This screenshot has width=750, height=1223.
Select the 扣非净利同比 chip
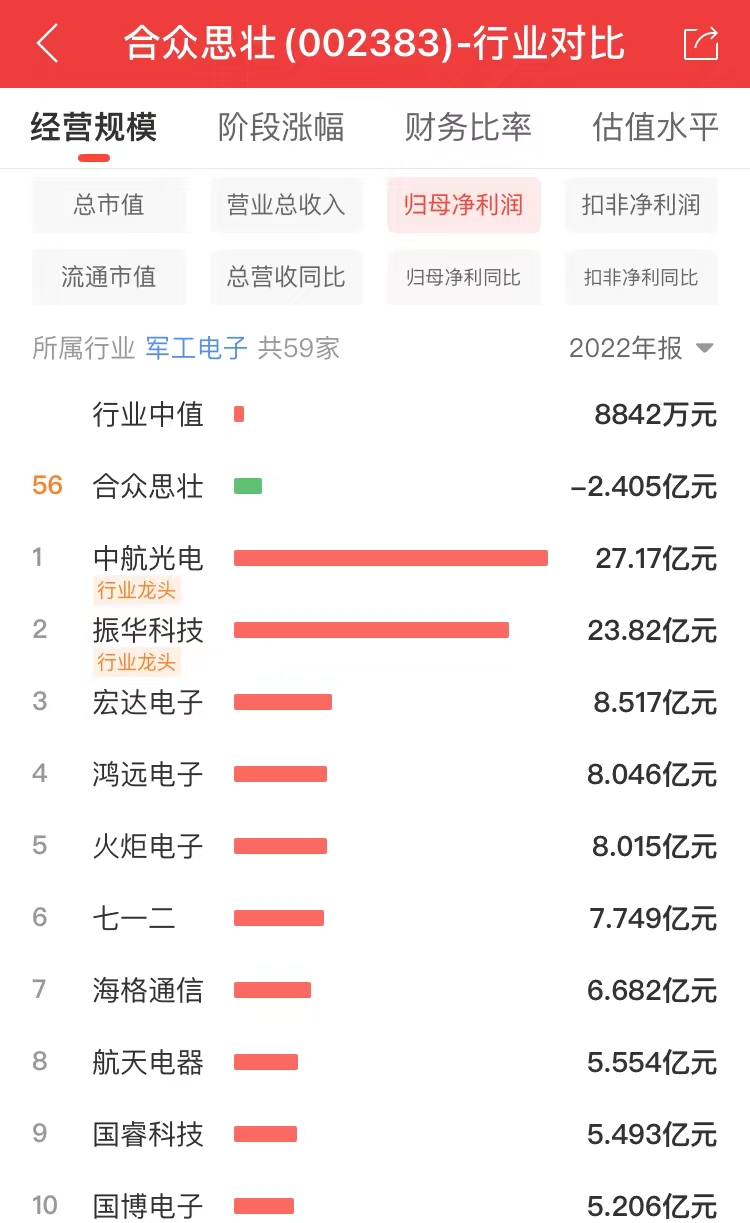[x=640, y=277]
